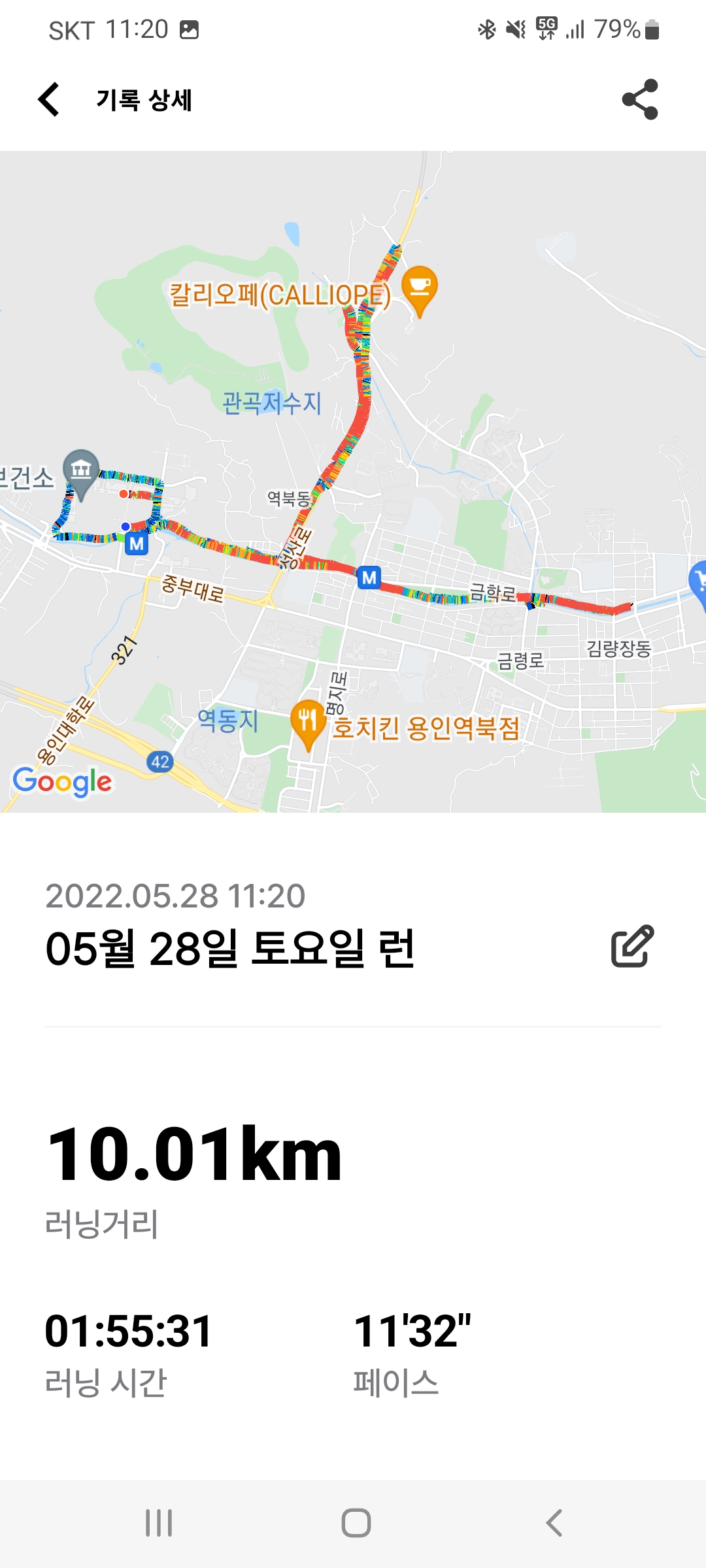
Task: Go back from the 기록 상세 screen
Action: point(50,100)
